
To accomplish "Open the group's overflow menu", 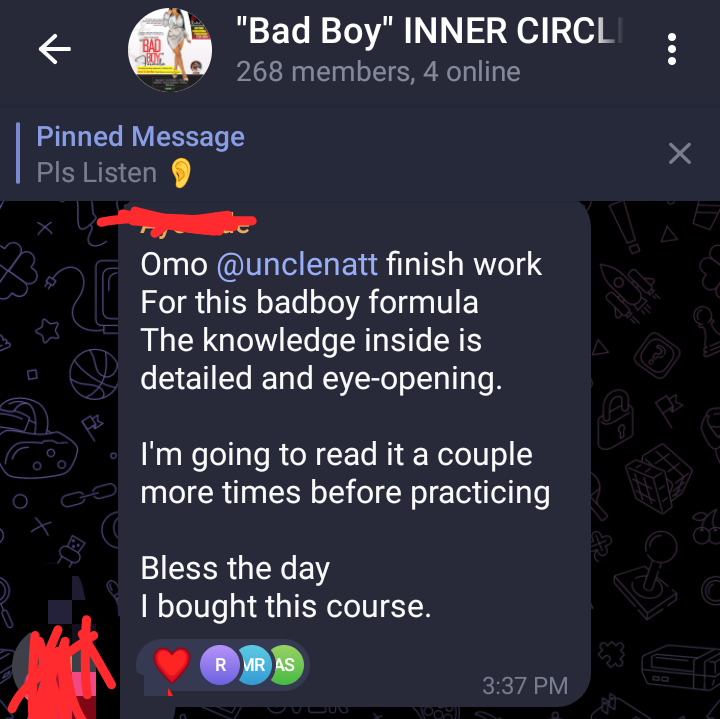I will pos(672,50).
